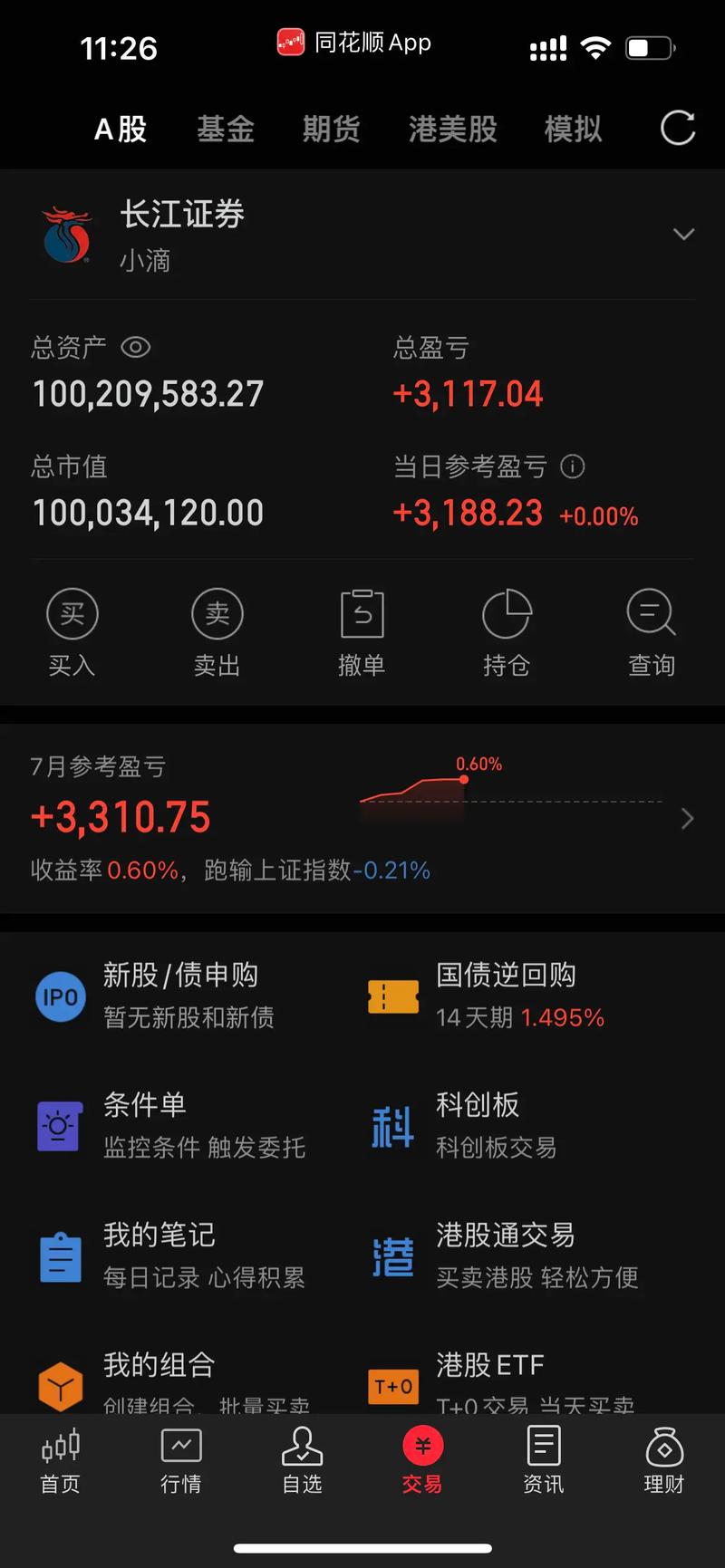The width and height of the screenshot is (725, 1568).
Task: Tap the info icon beside 当日参考盈亏
Action: (x=572, y=467)
